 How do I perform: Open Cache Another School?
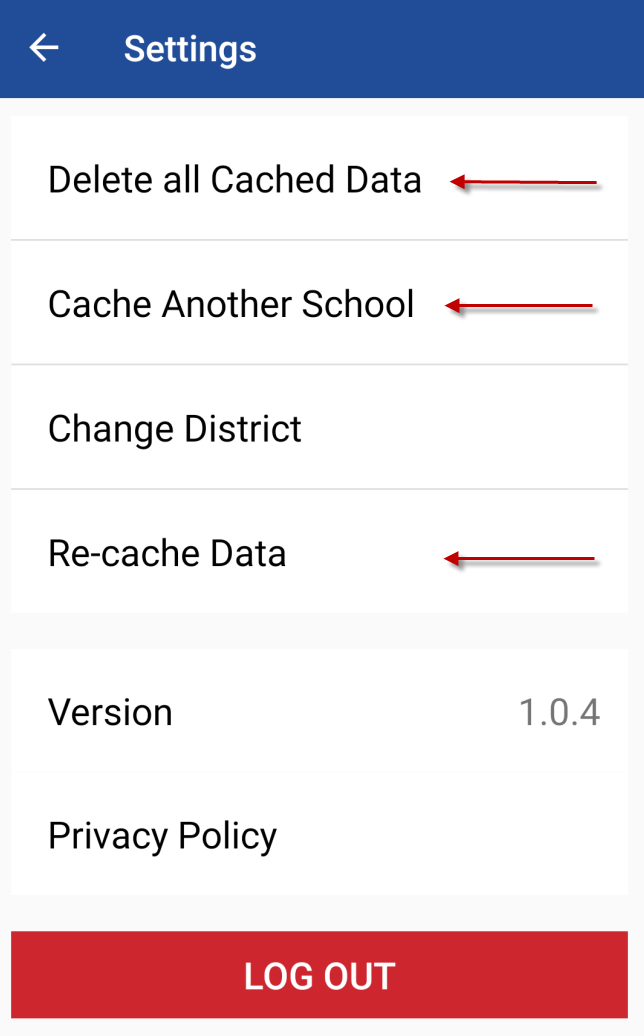[x=231, y=304]
